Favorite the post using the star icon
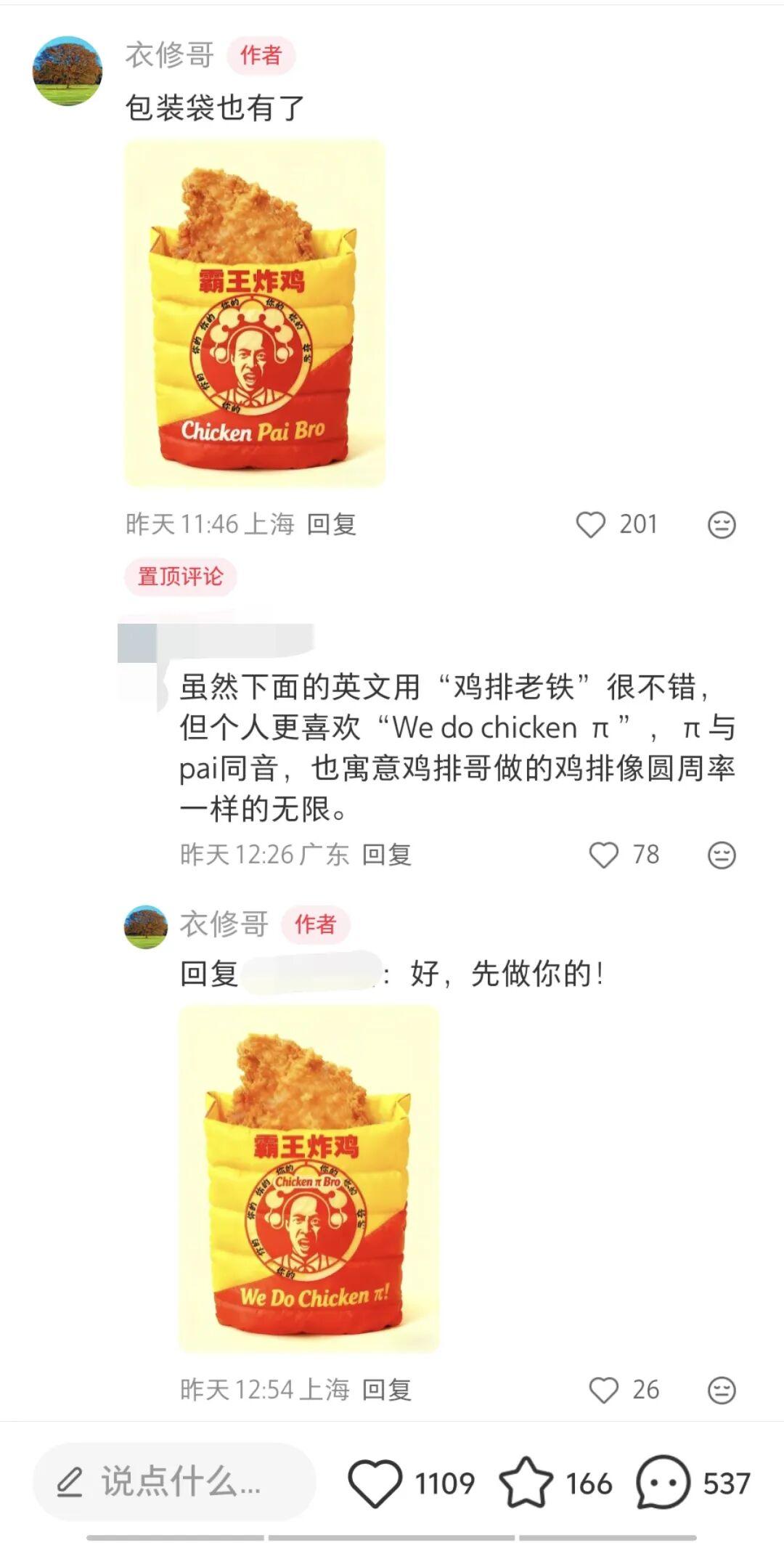The height and width of the screenshot is (1543, 784). pos(526,1483)
